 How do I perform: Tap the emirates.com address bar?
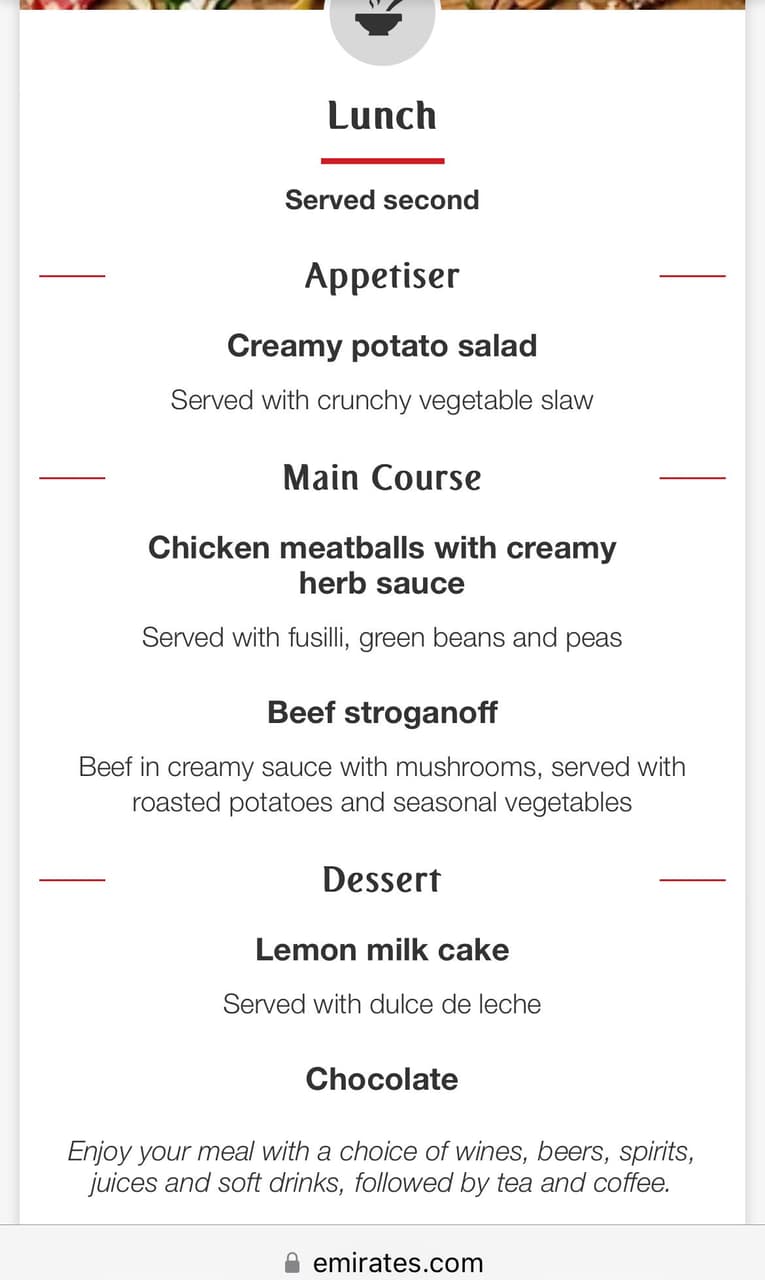pos(383,1262)
